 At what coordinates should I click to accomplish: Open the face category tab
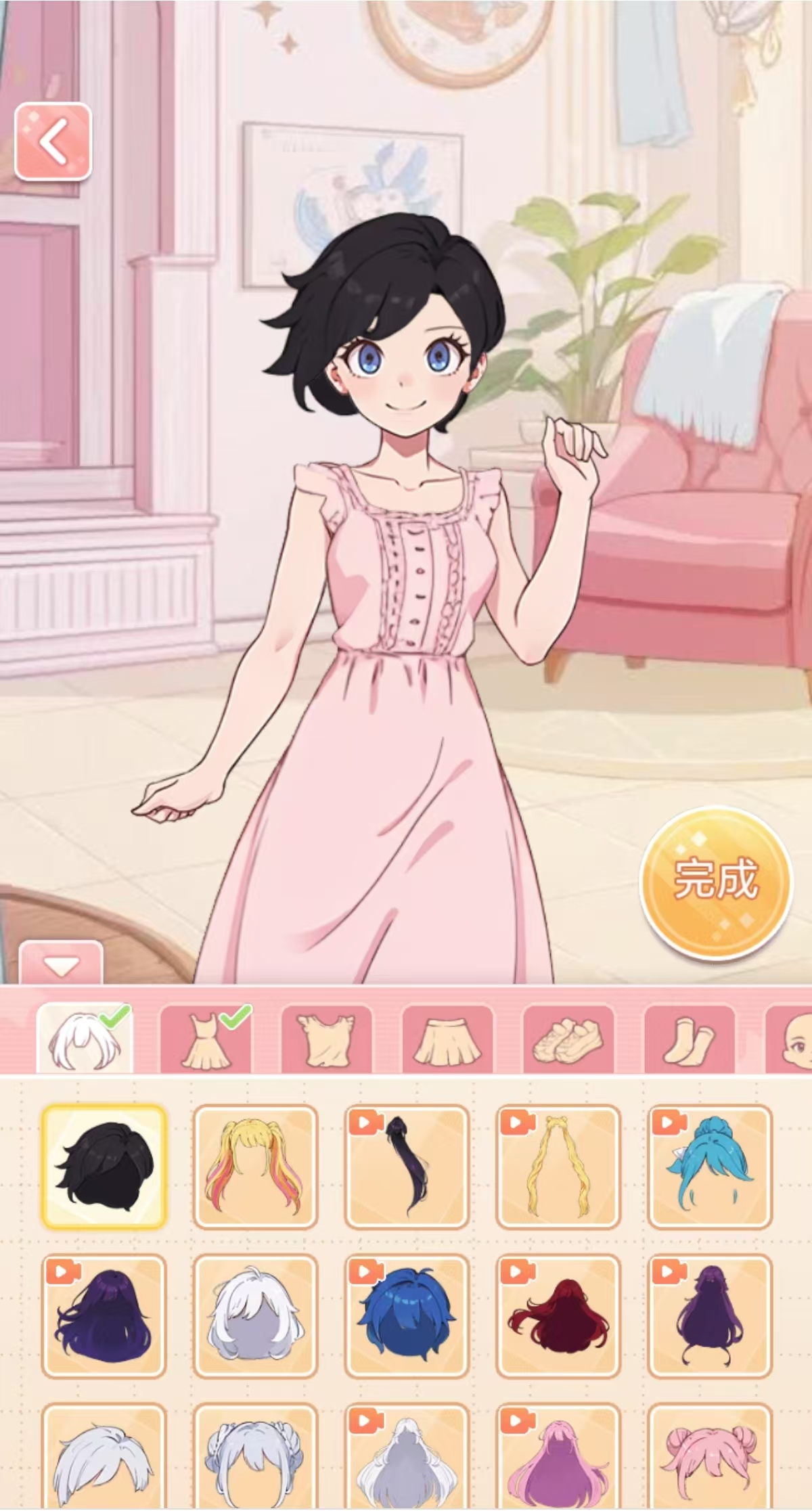pos(795,1039)
